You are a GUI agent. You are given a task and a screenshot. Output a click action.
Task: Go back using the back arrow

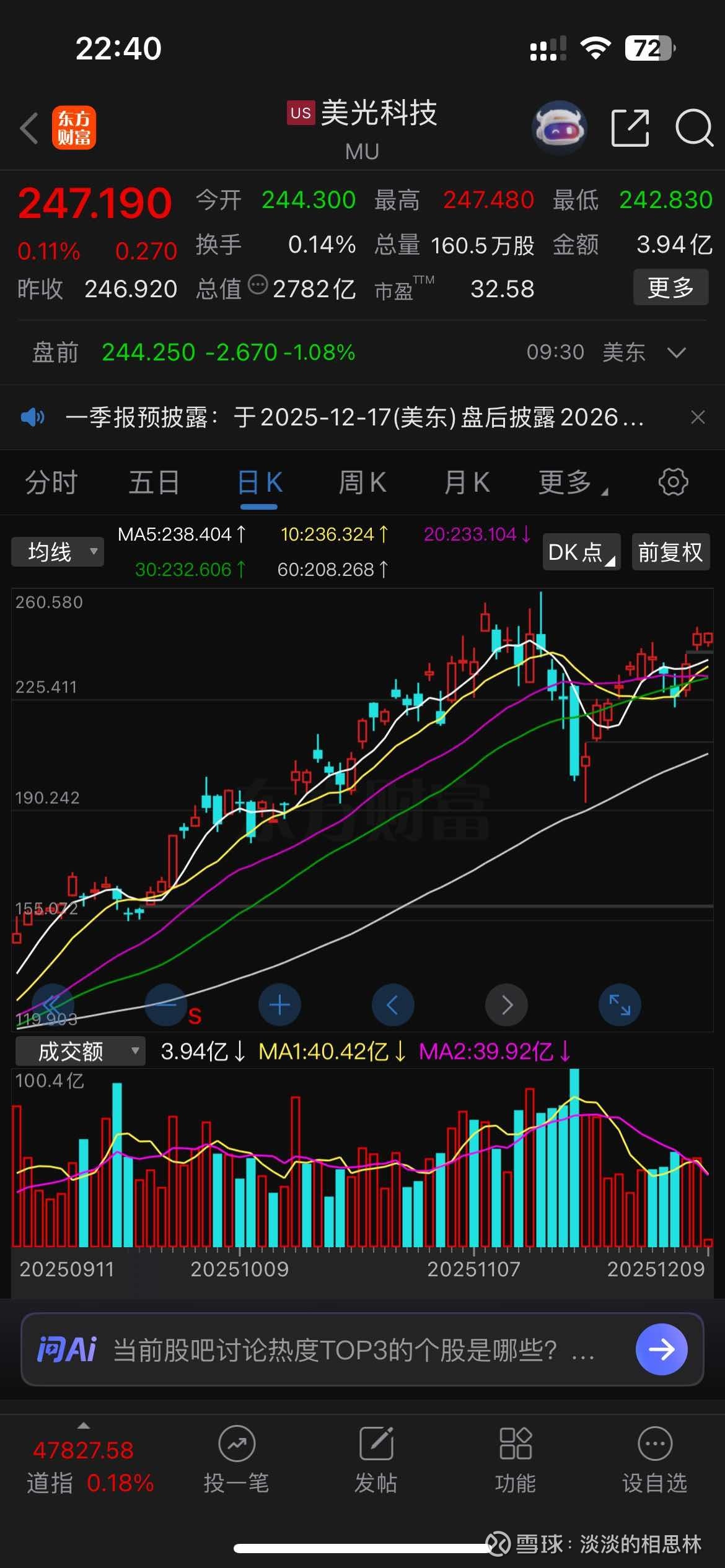coord(29,126)
